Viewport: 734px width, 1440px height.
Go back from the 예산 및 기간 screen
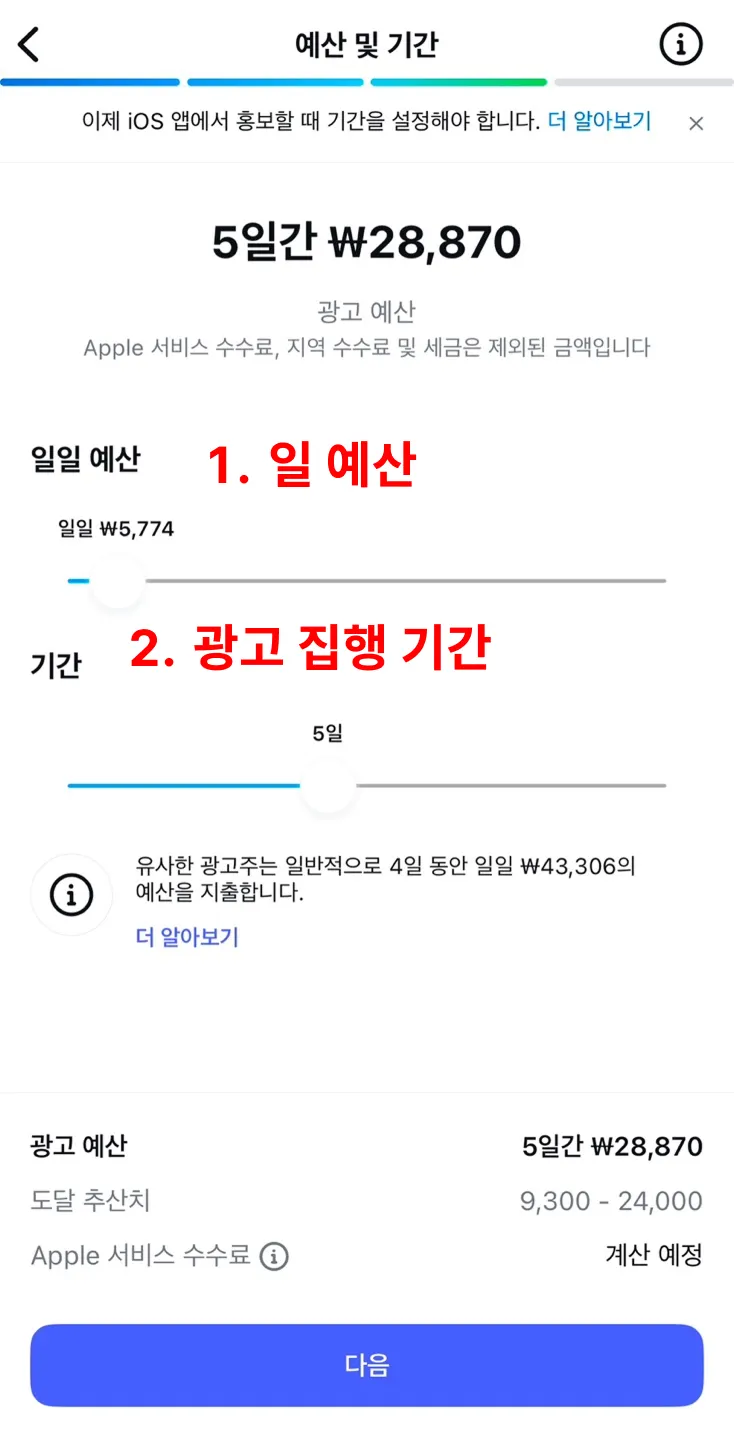(x=30, y=45)
